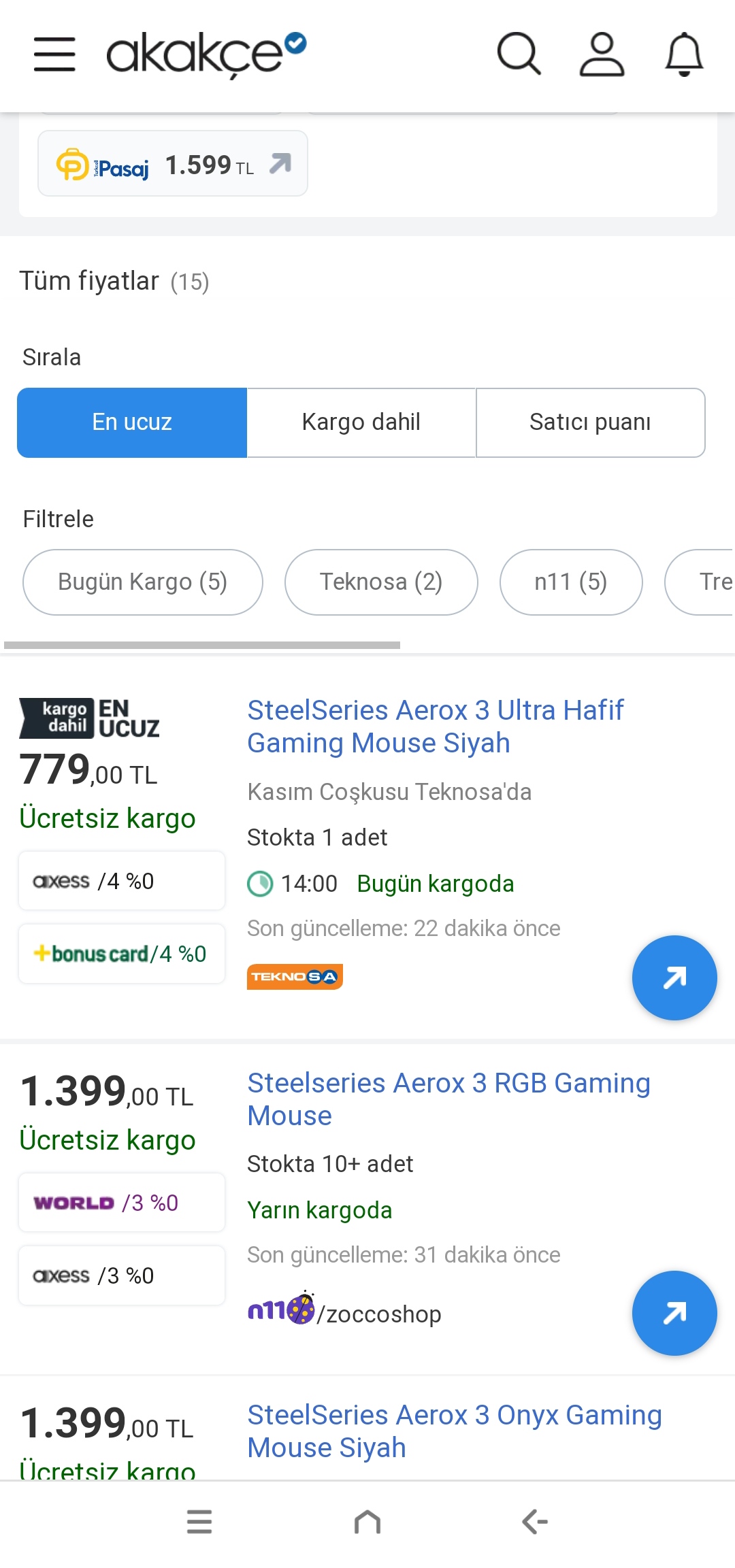Sort by Kargo dahil
Viewport: 735px width, 1568px height.
pyautogui.click(x=361, y=422)
